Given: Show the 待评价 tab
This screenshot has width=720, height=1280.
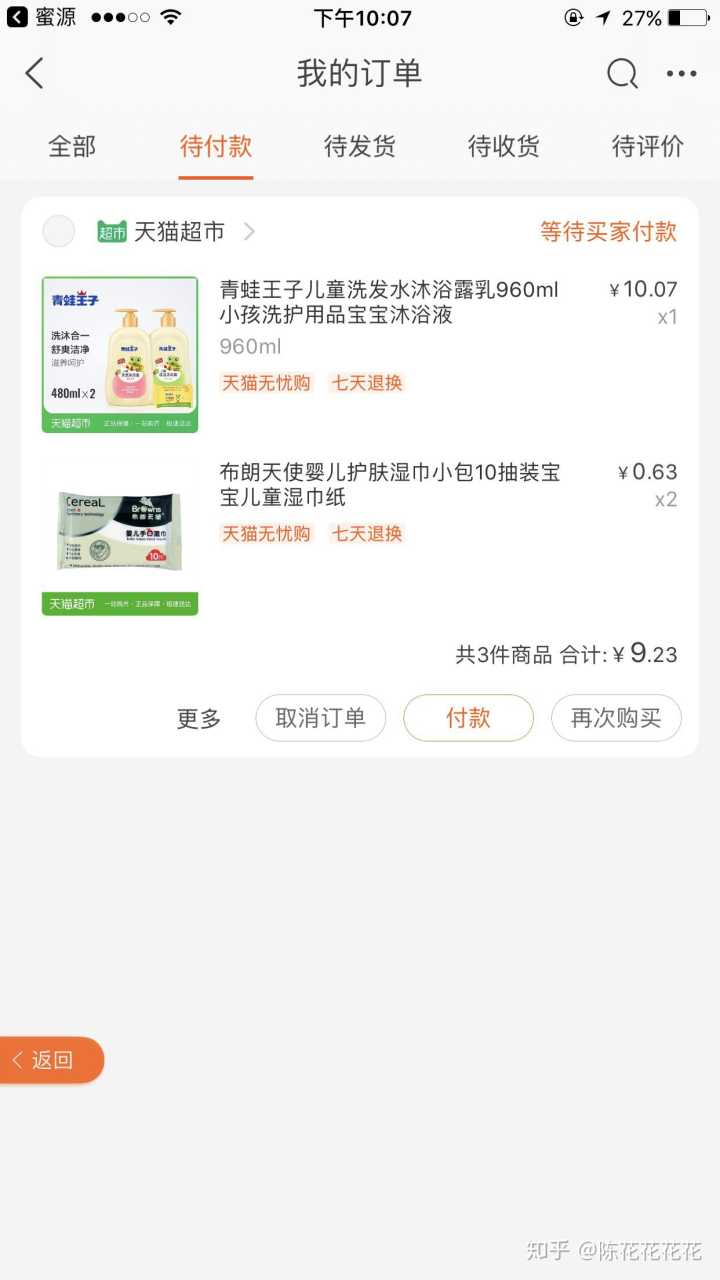Looking at the screenshot, I should [648, 146].
